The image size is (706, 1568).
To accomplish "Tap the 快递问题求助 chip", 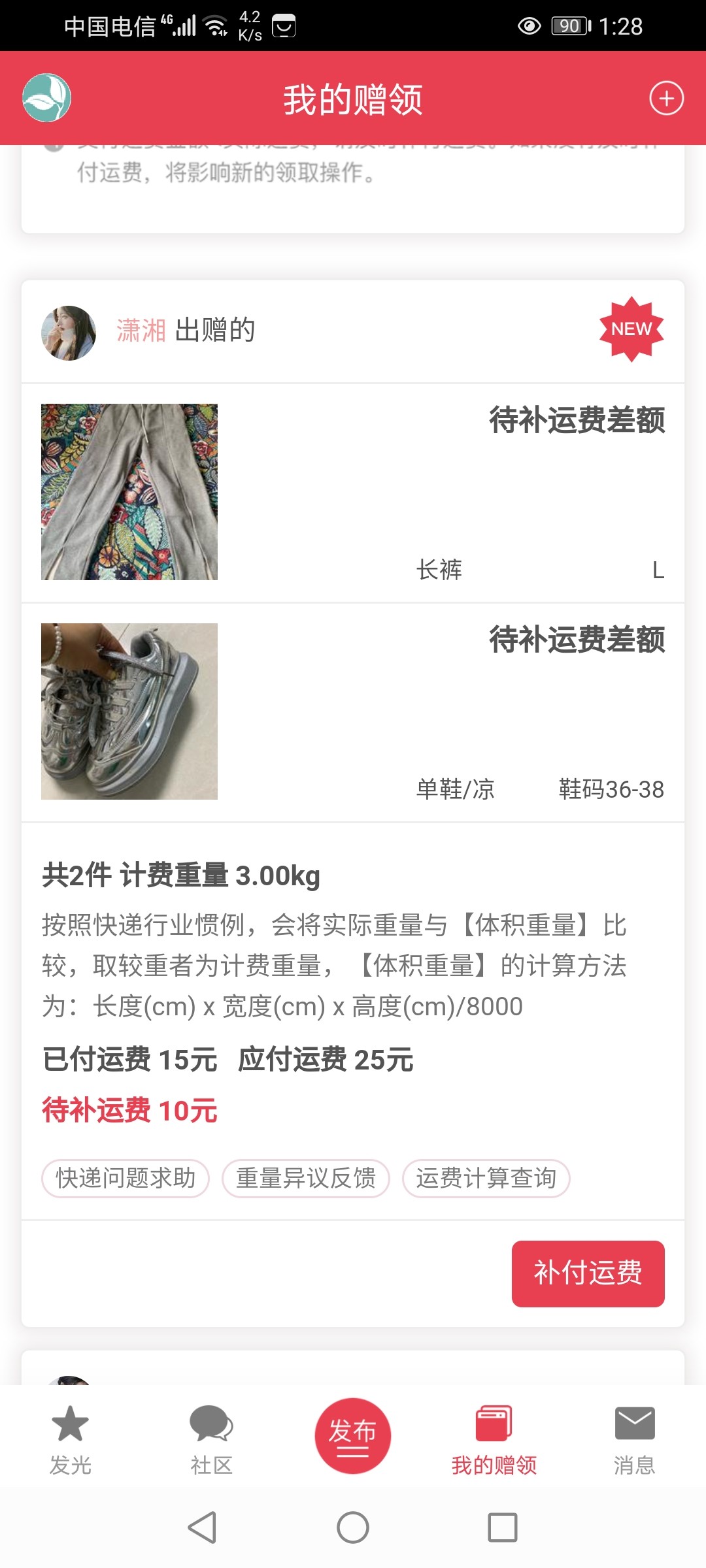I will 126,1179.
